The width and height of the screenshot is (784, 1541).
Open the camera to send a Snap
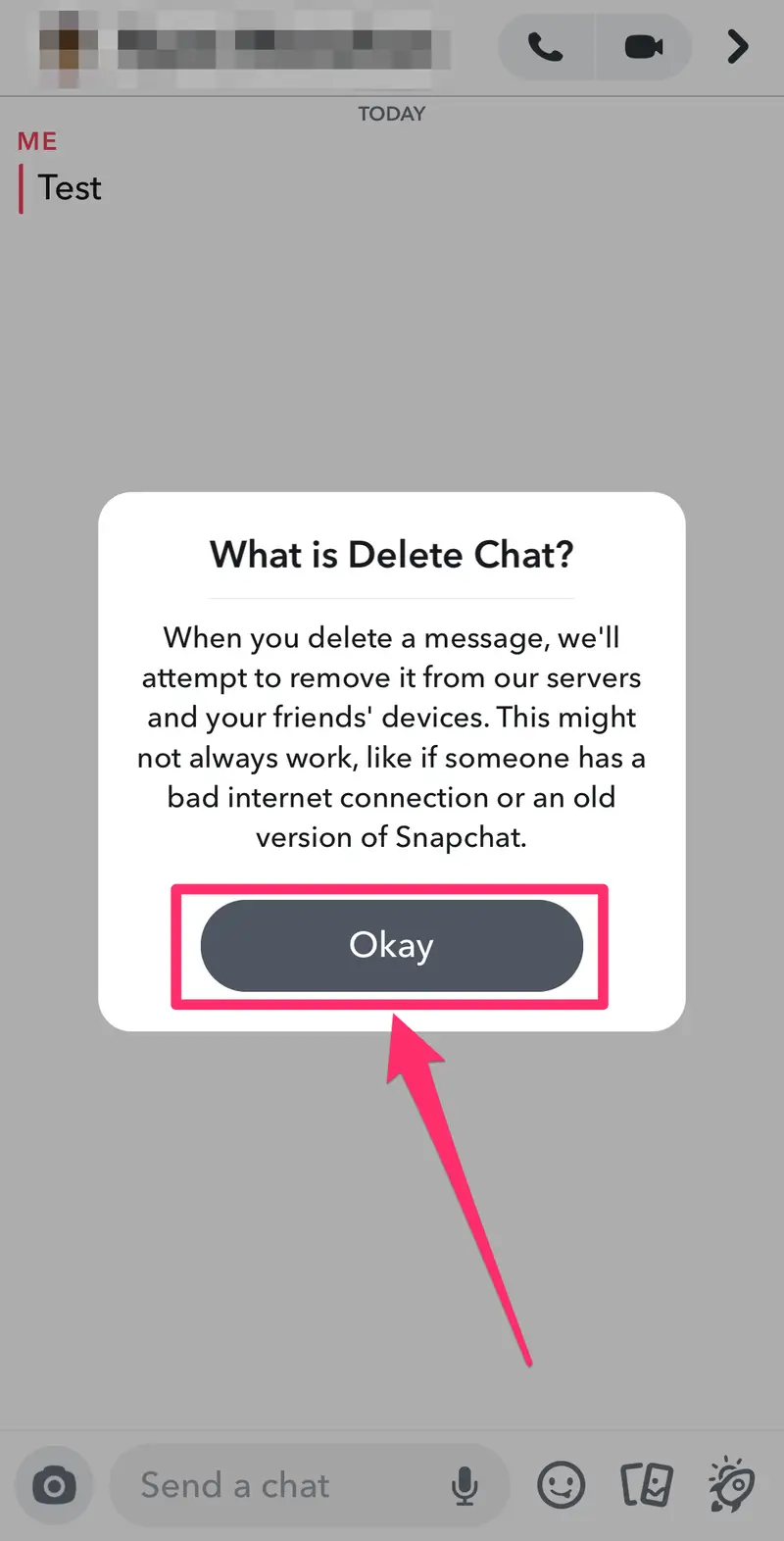[x=54, y=1485]
